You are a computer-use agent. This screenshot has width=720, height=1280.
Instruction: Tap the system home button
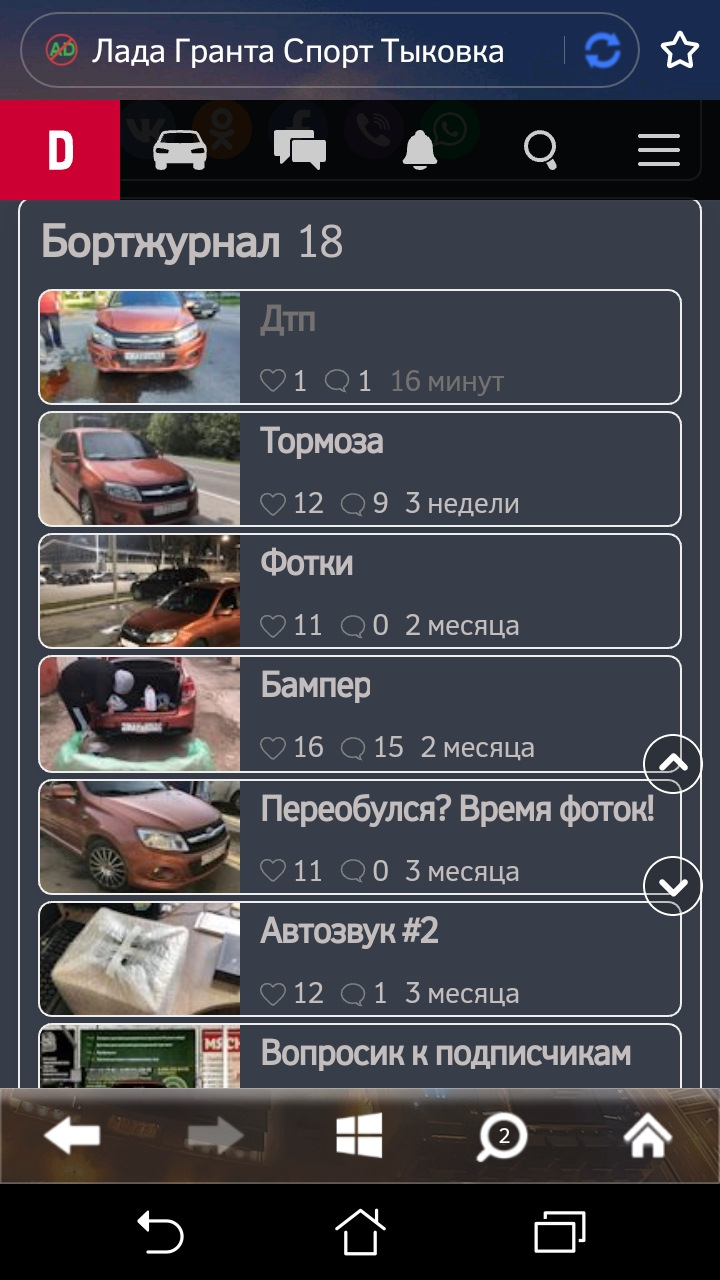[x=360, y=1231]
